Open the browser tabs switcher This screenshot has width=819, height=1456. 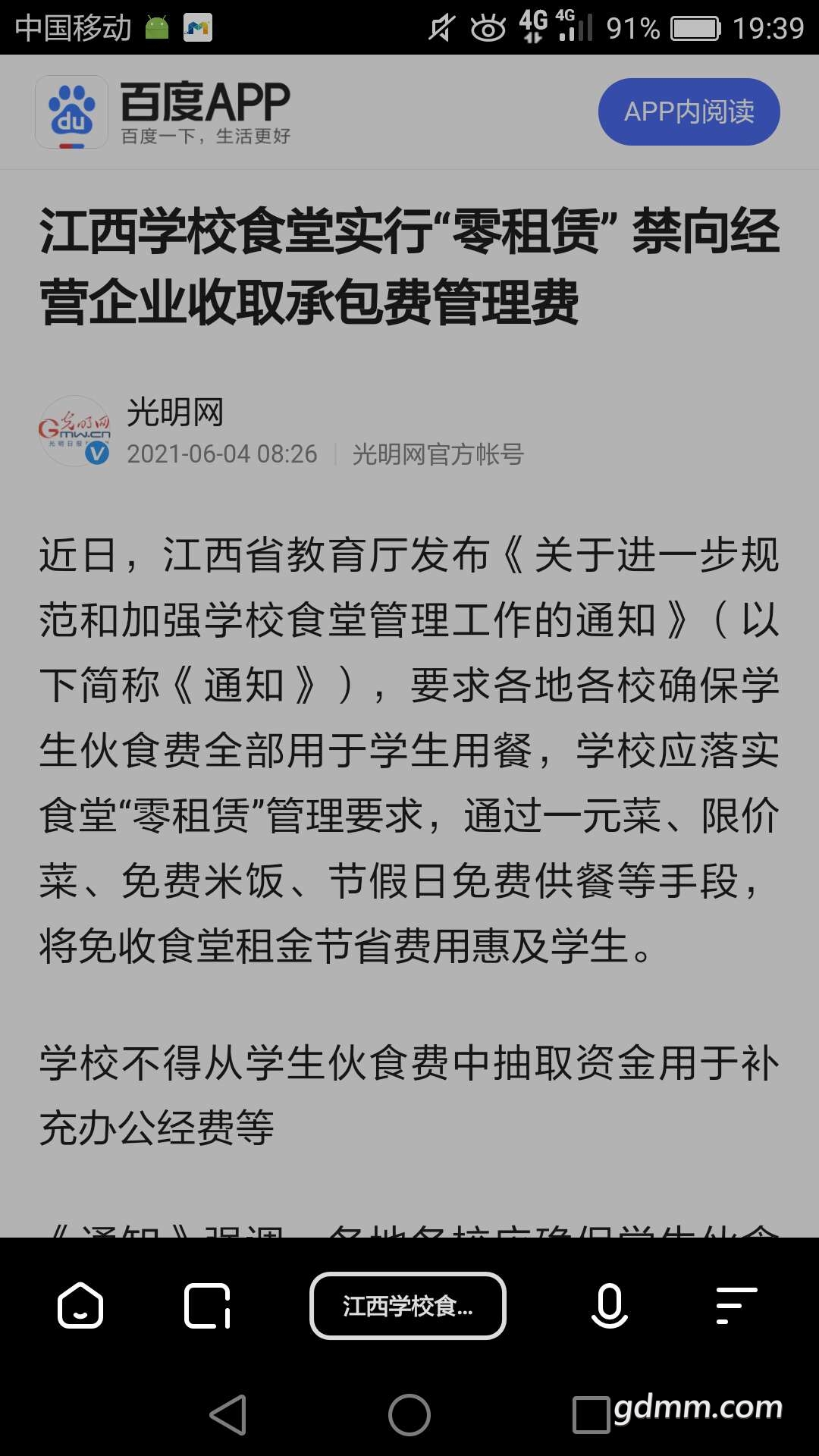207,1306
